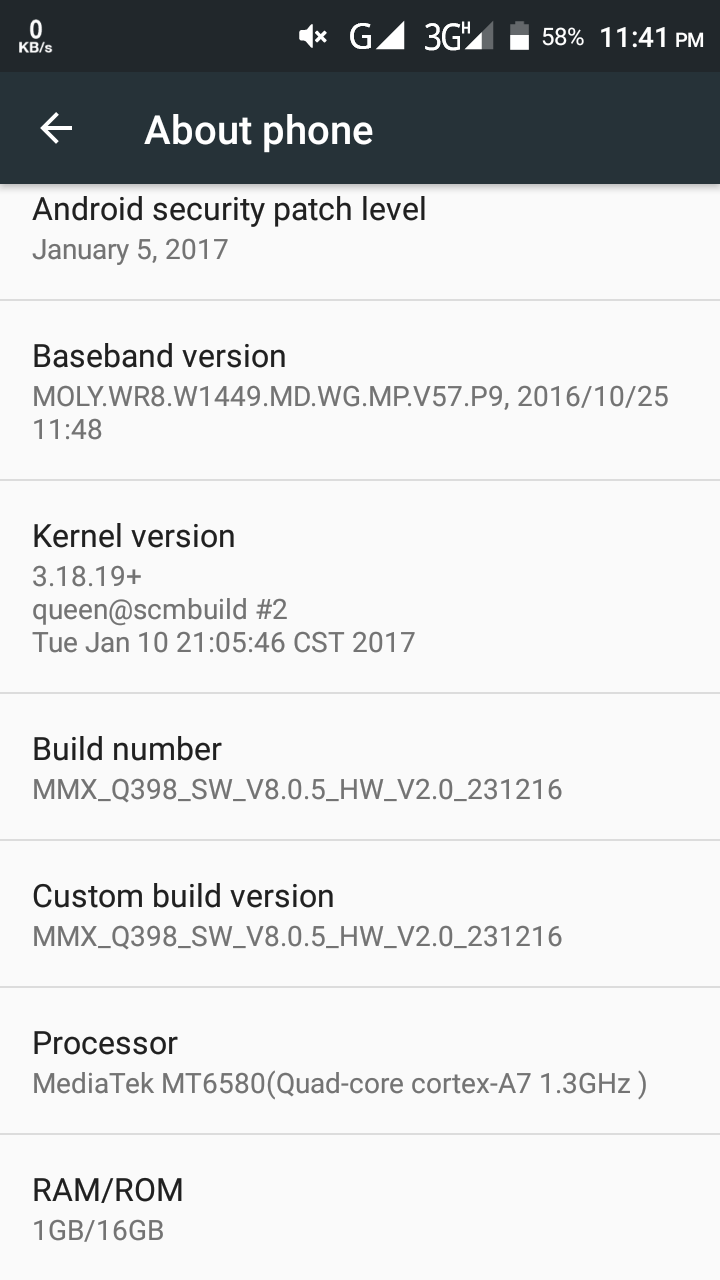Open the Kernel version row
The height and width of the screenshot is (1280, 720).
360,586
